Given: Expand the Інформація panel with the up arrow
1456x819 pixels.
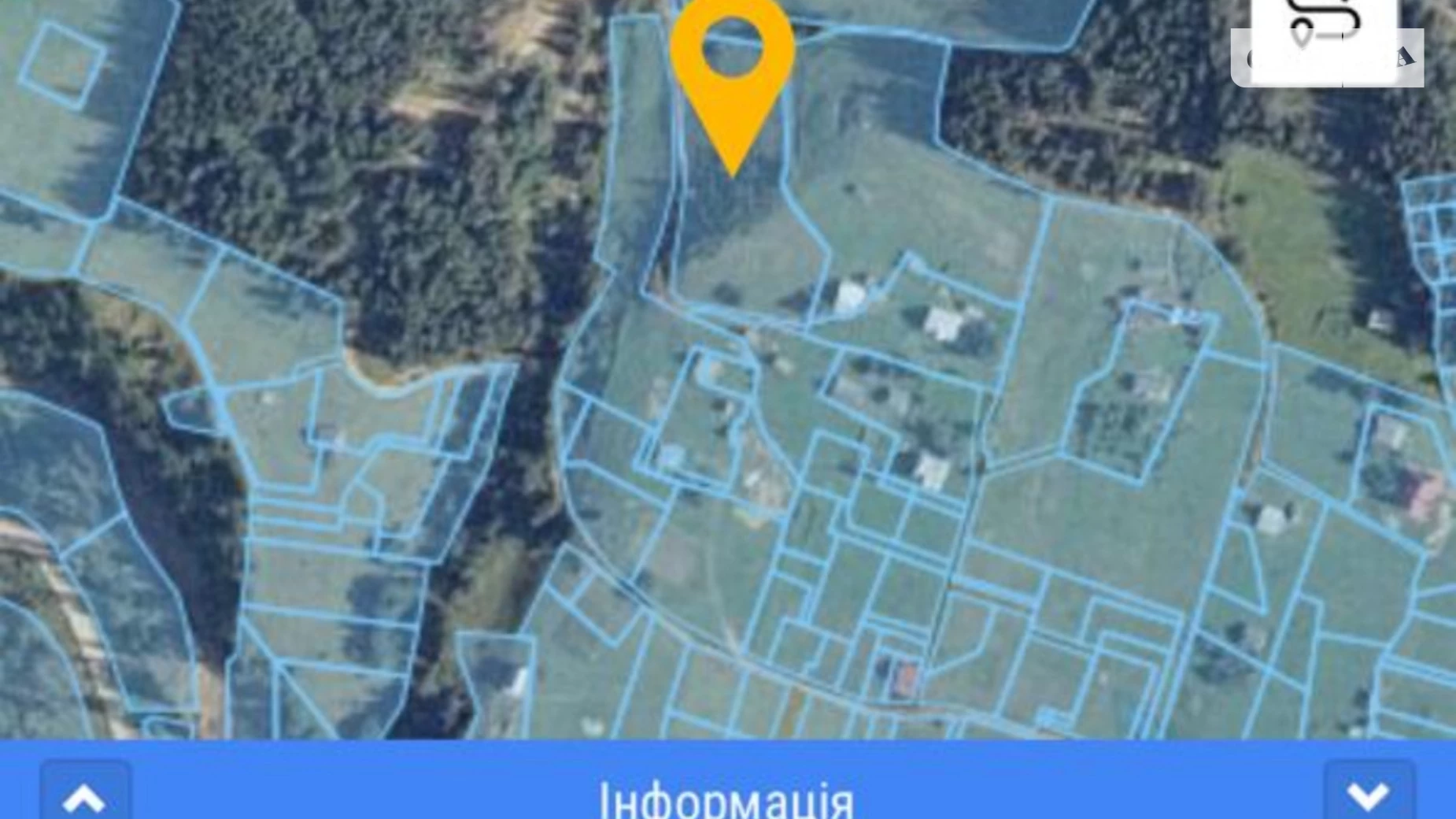Looking at the screenshot, I should pyautogui.click(x=85, y=794).
